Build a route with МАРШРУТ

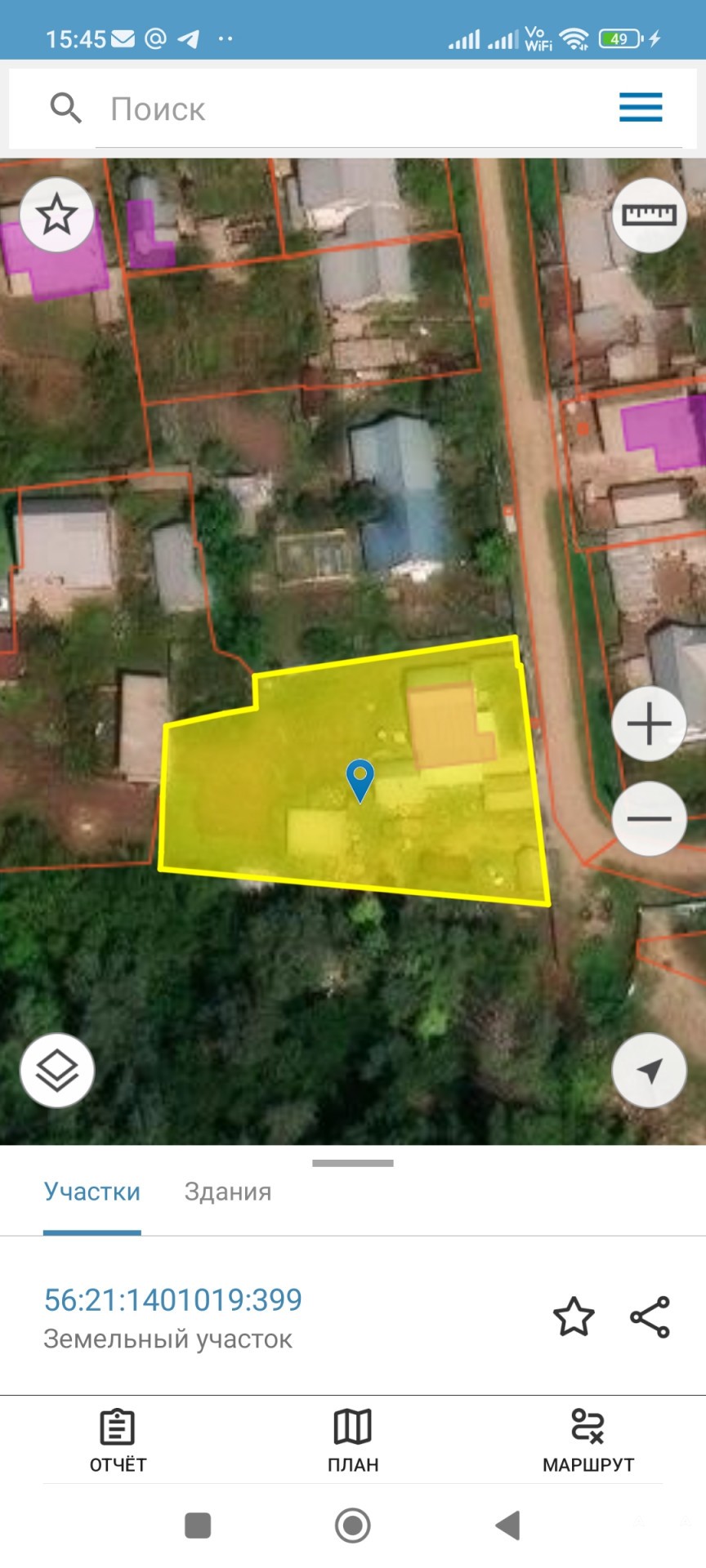[x=588, y=1441]
